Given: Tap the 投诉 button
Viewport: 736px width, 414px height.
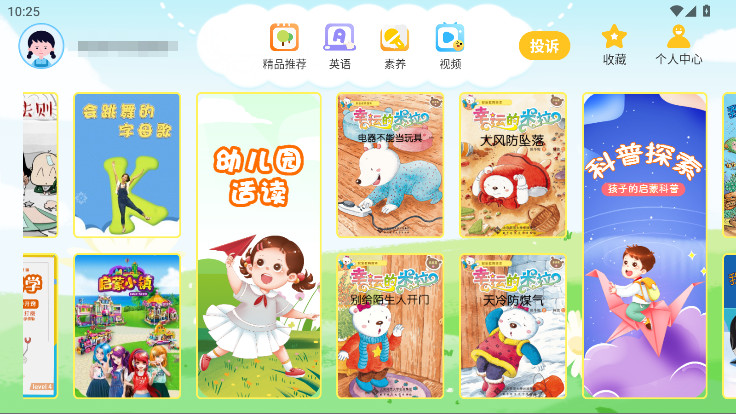Looking at the screenshot, I should 544,45.
